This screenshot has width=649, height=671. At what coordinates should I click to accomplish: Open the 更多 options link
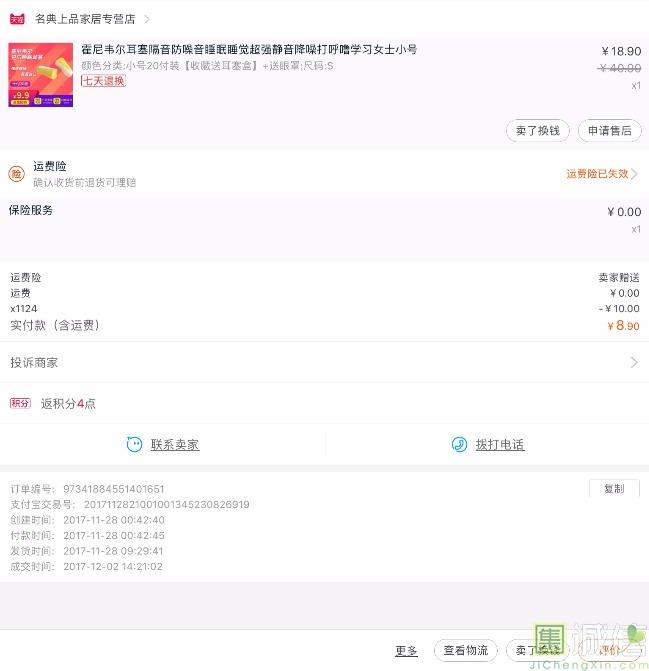tap(406, 651)
